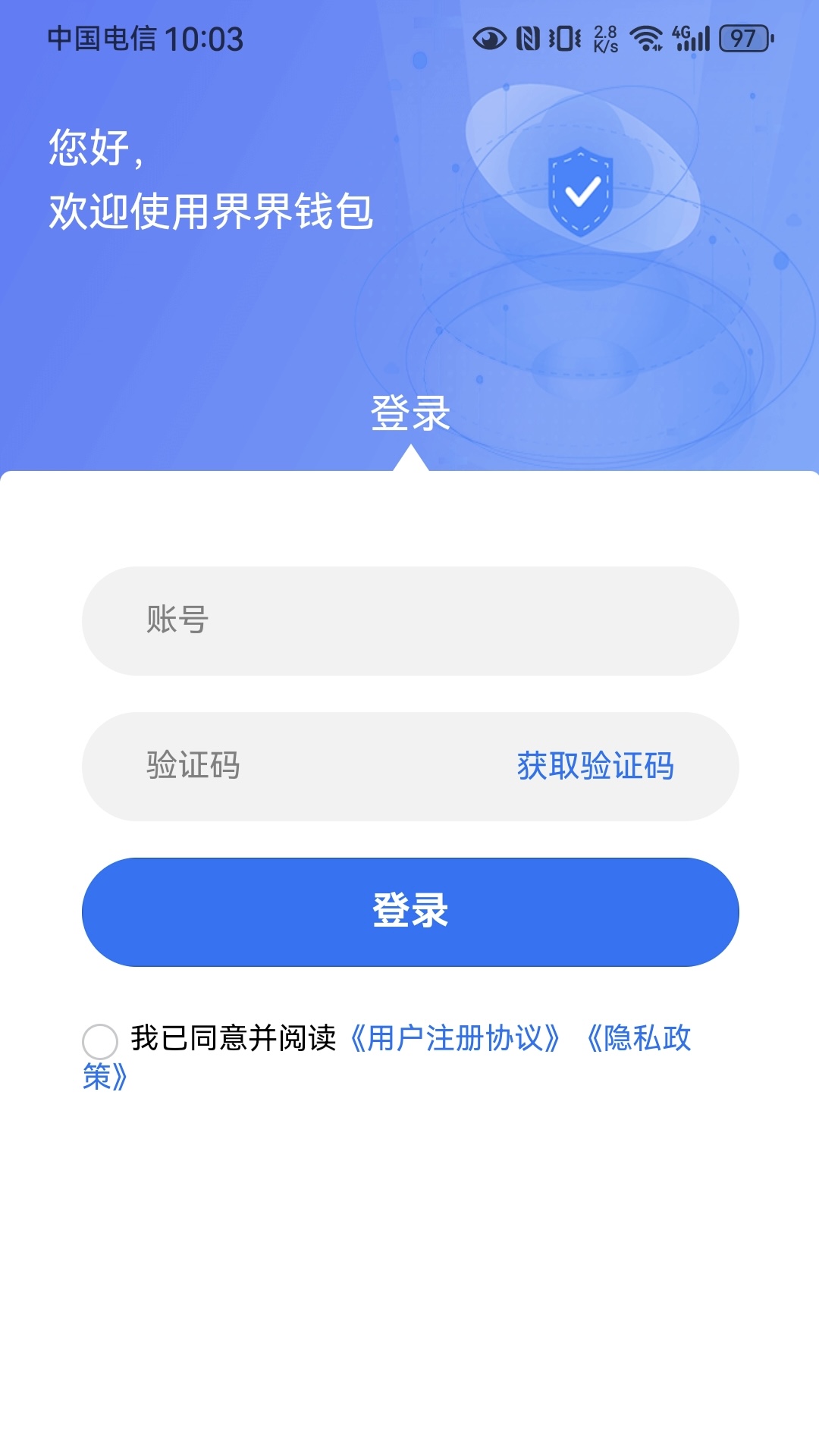Tap the vibrate mode status icon

pos(564,36)
